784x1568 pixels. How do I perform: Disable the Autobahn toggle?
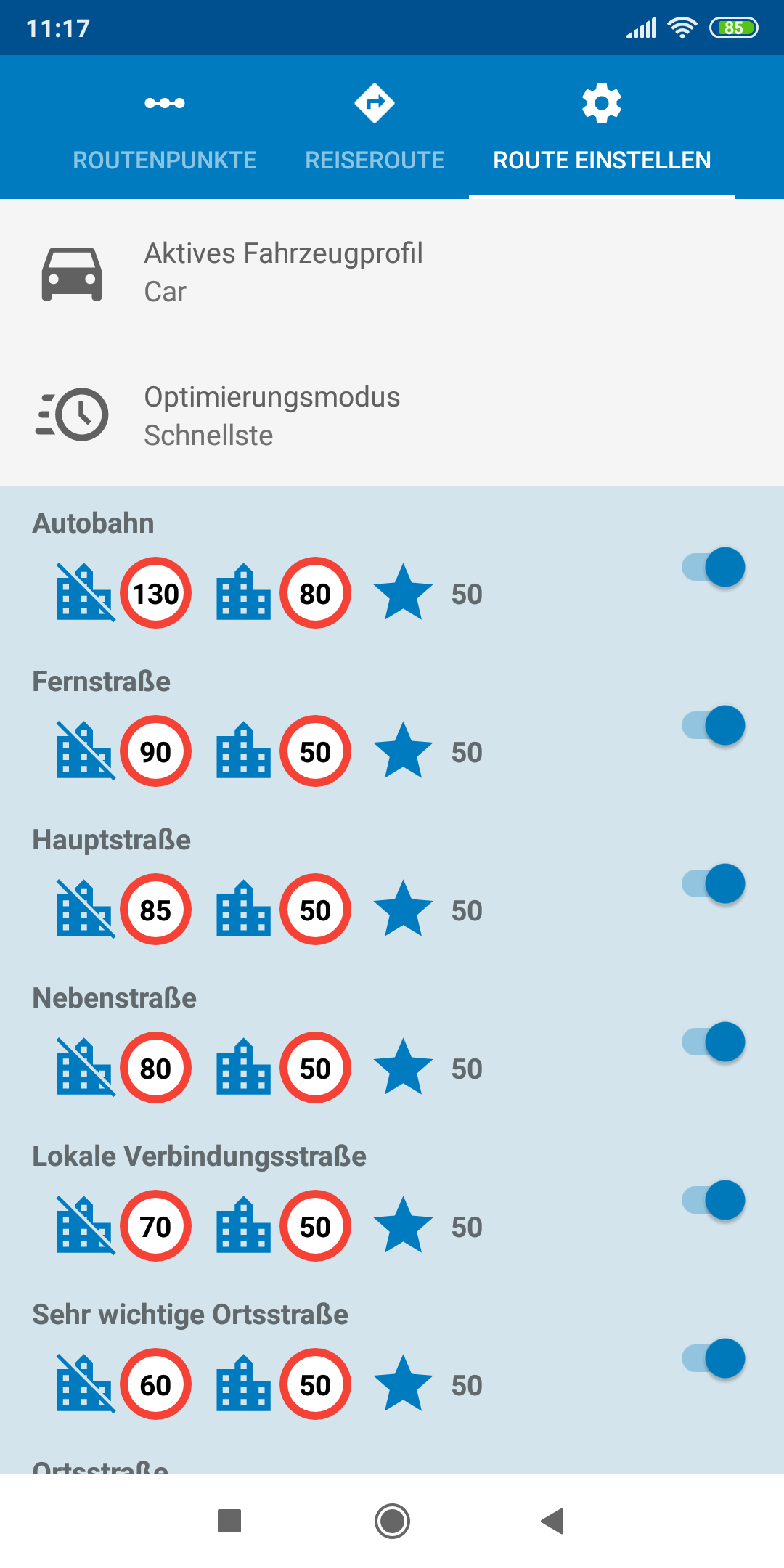[x=714, y=567]
